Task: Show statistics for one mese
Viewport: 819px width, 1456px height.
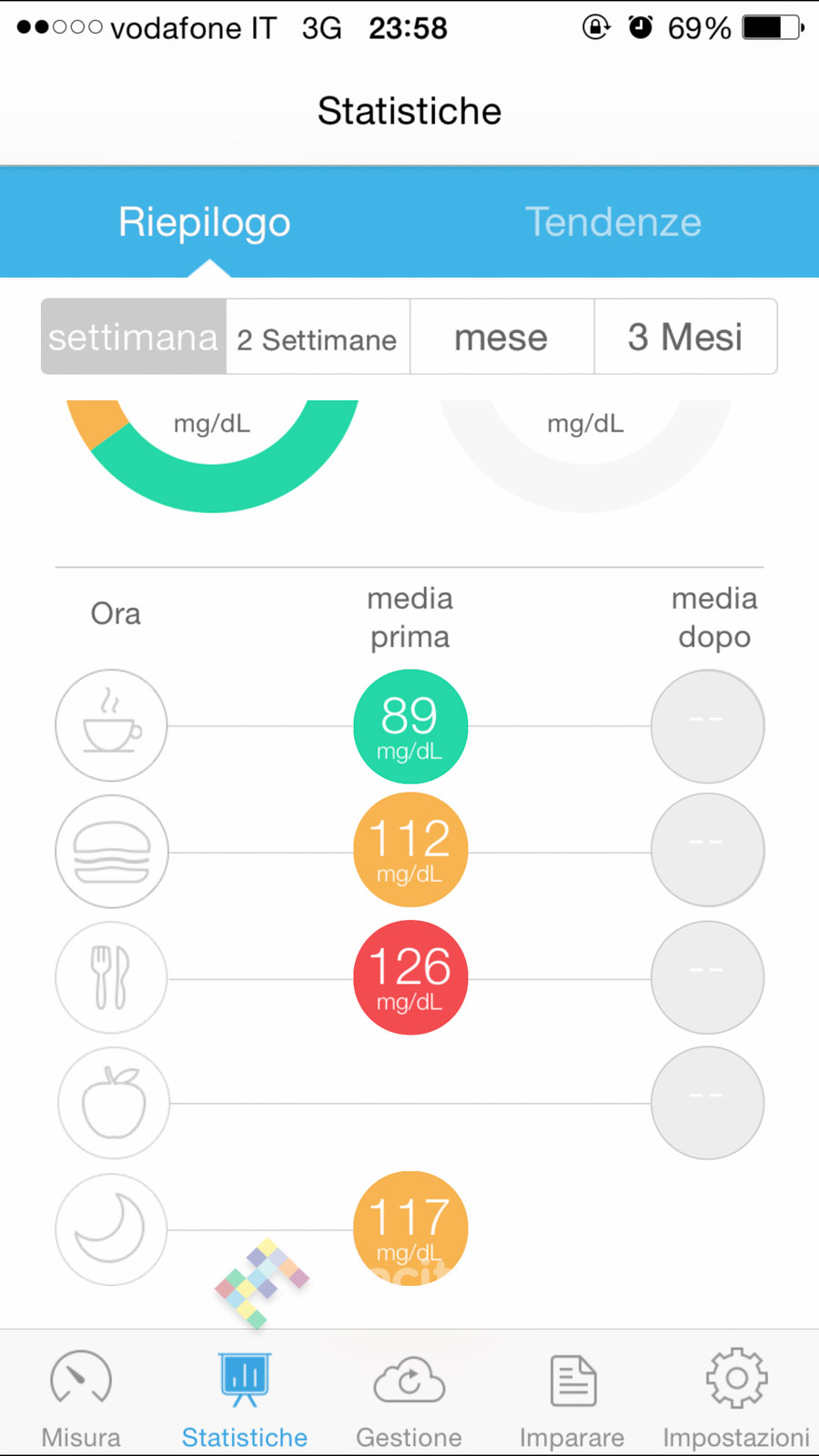Action: tap(501, 337)
